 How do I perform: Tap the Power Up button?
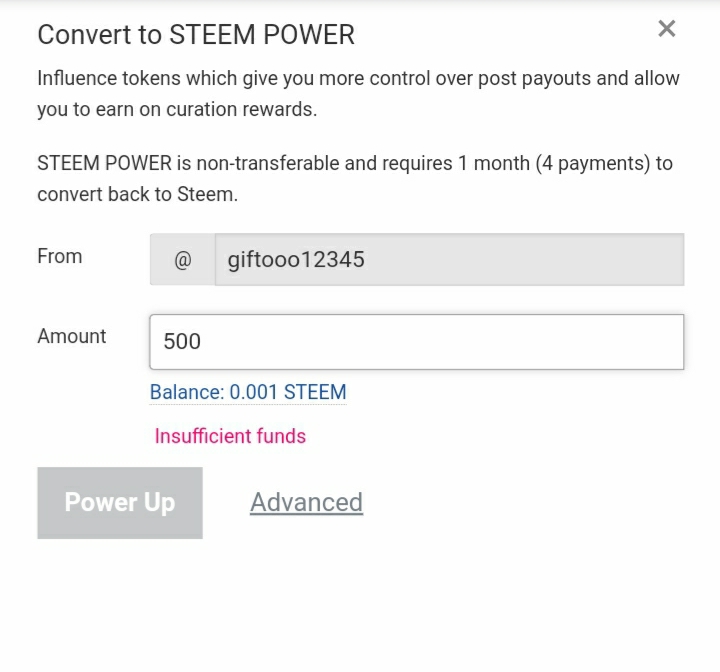point(120,503)
